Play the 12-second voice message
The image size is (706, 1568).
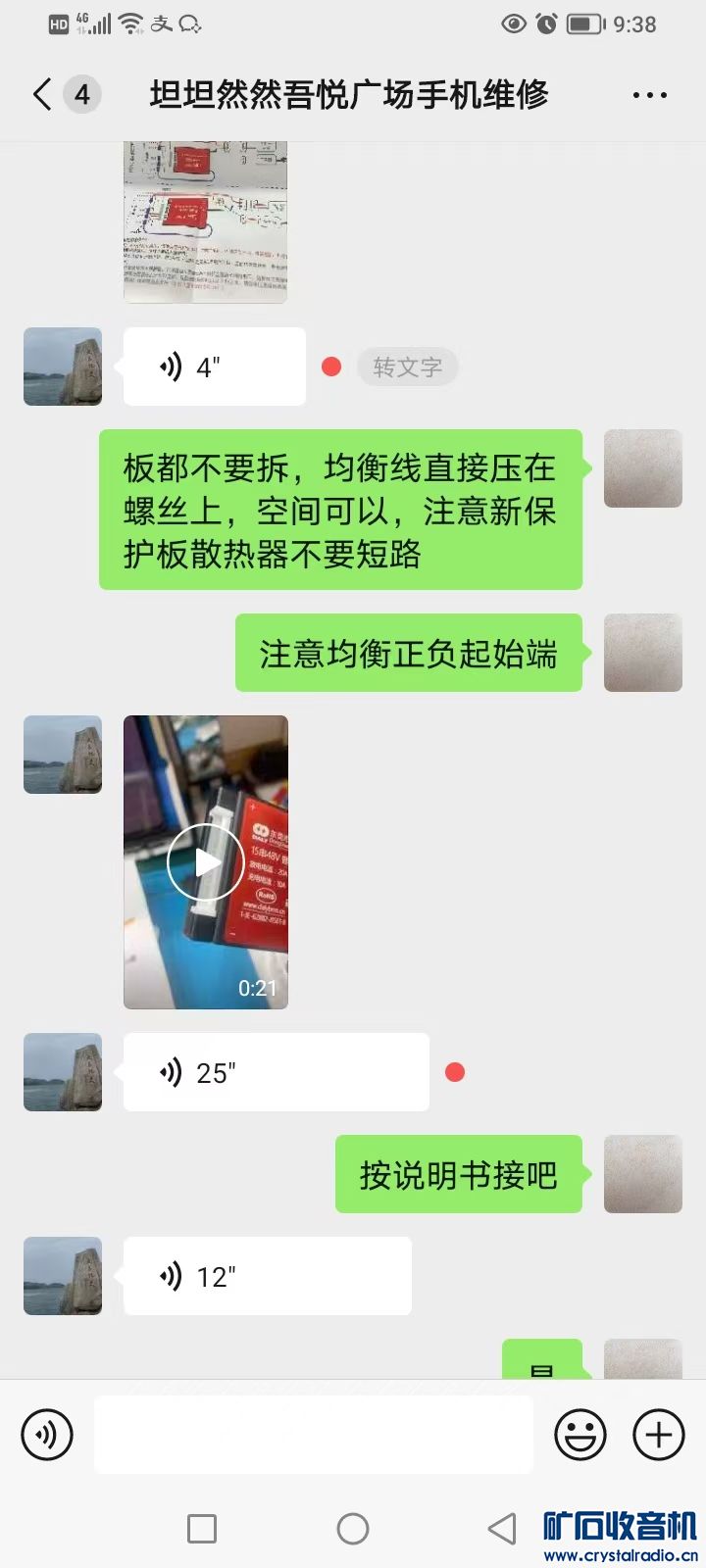pyautogui.click(x=267, y=1276)
